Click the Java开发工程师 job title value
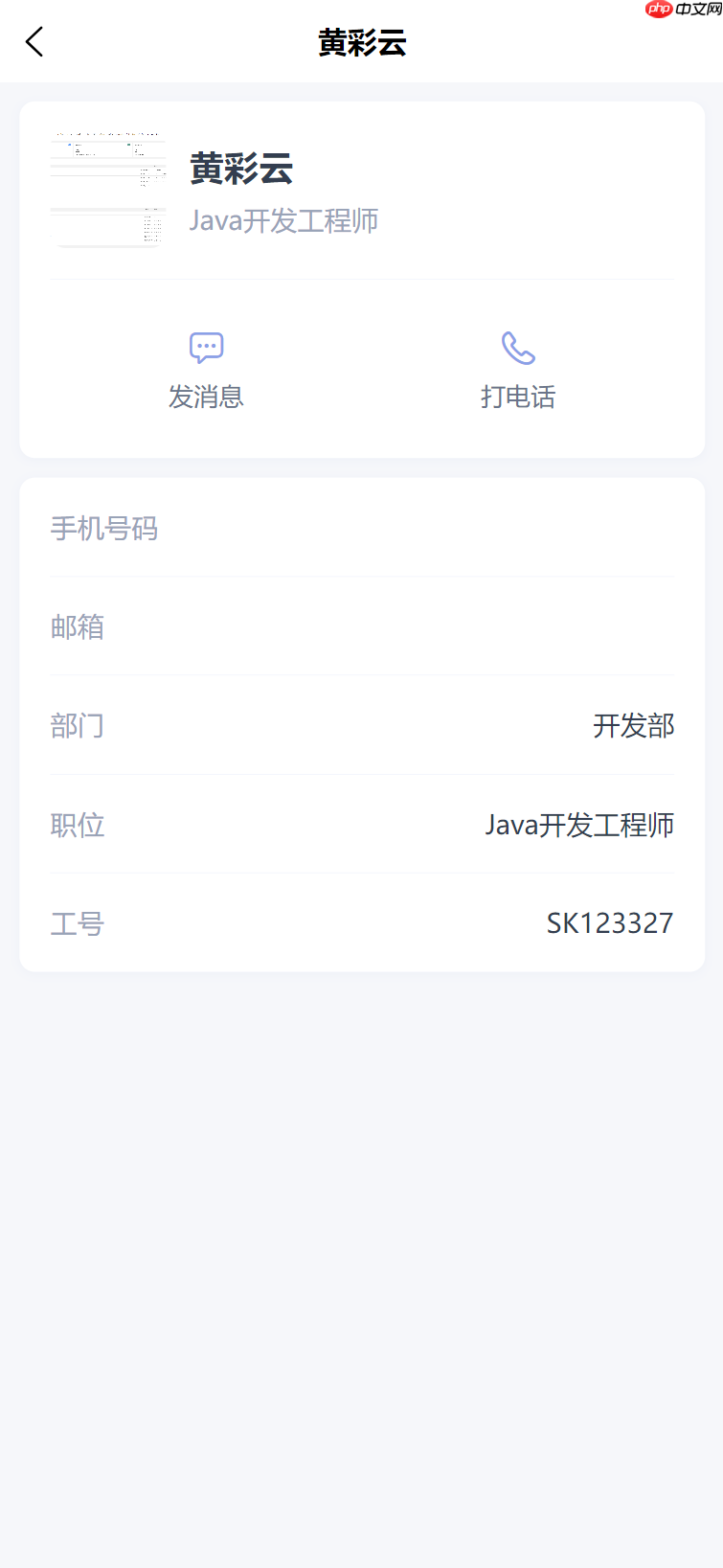 [580, 825]
